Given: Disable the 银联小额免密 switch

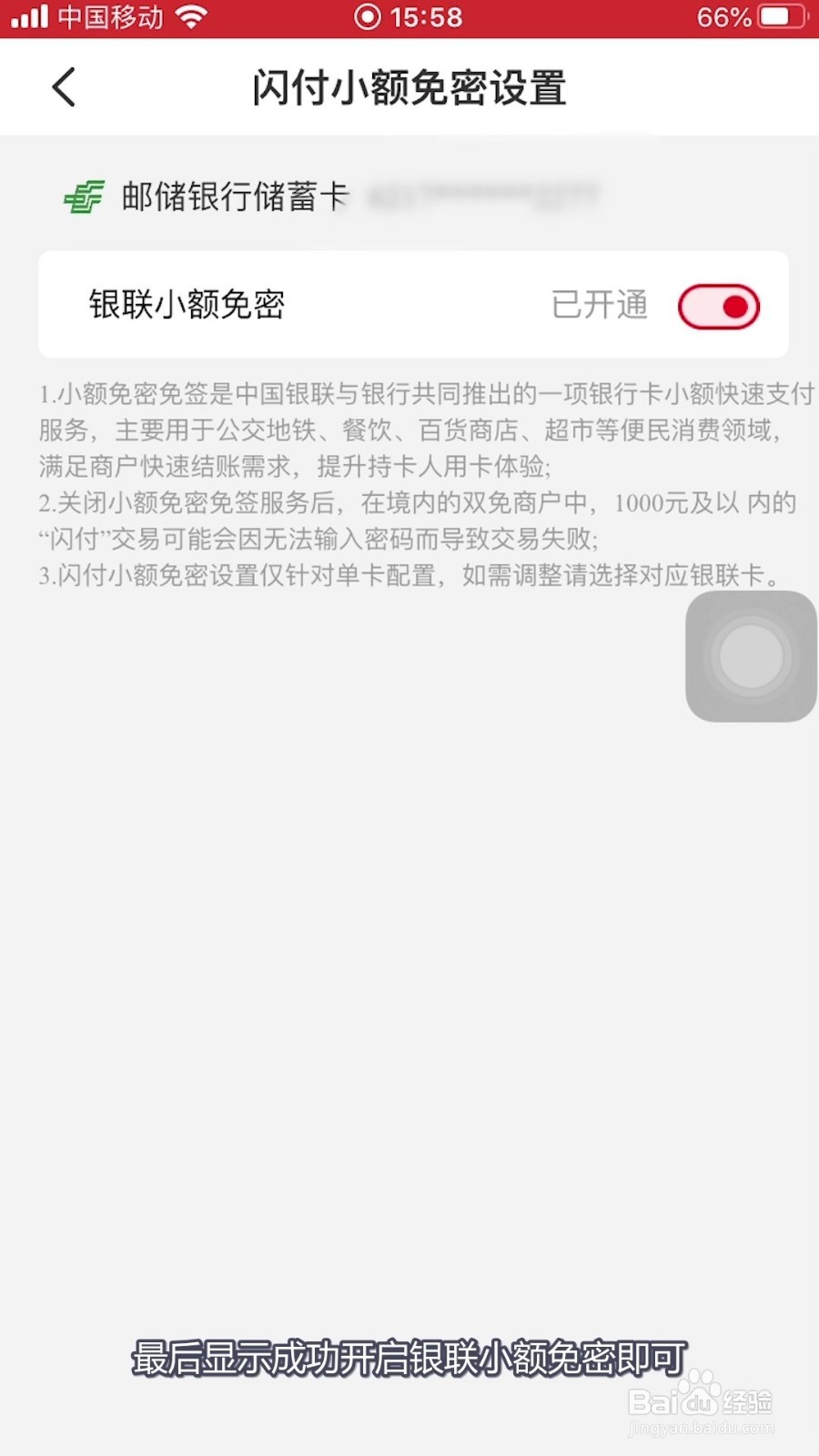Looking at the screenshot, I should tap(718, 306).
